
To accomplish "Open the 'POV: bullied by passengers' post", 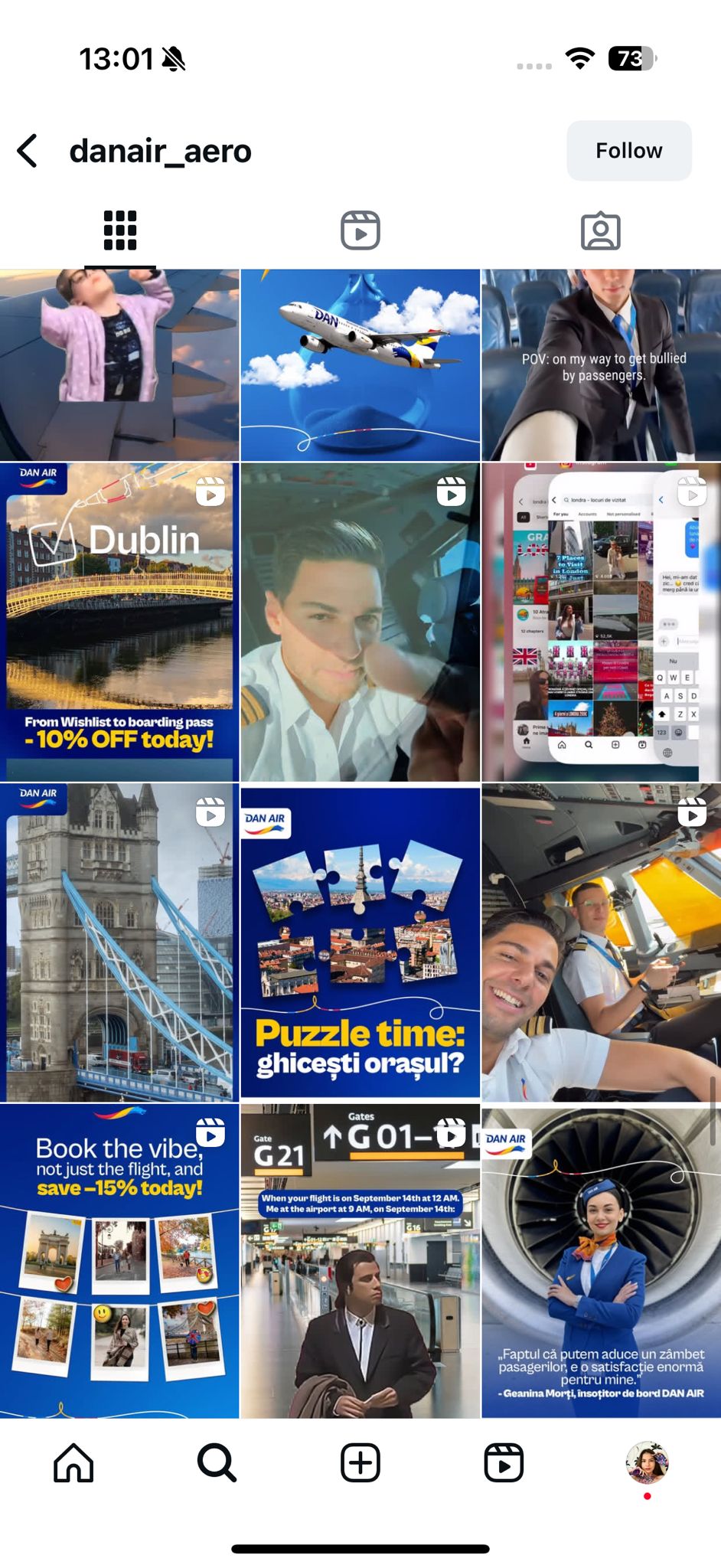I will [x=601, y=365].
